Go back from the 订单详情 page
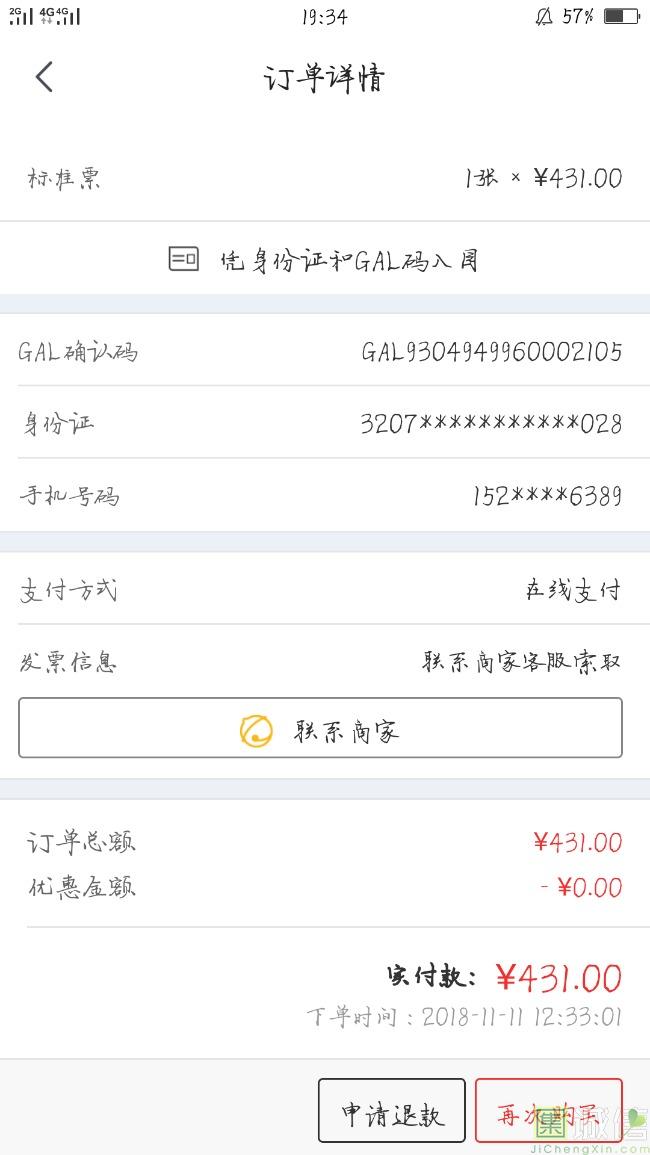The height and width of the screenshot is (1155, 650). (x=44, y=77)
